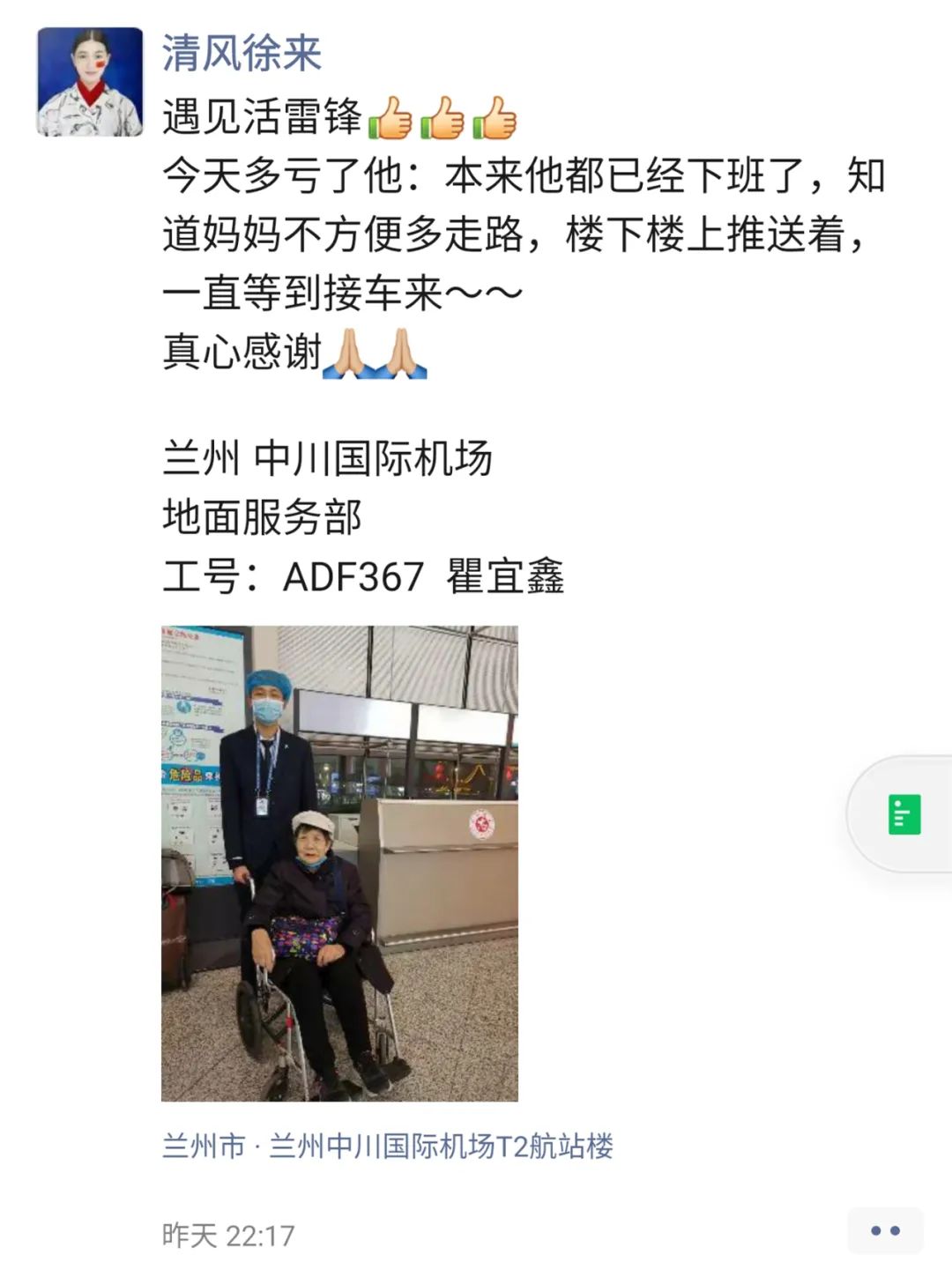Tap the username 清风徐来
This screenshot has width=952, height=1277.
pos(242,53)
